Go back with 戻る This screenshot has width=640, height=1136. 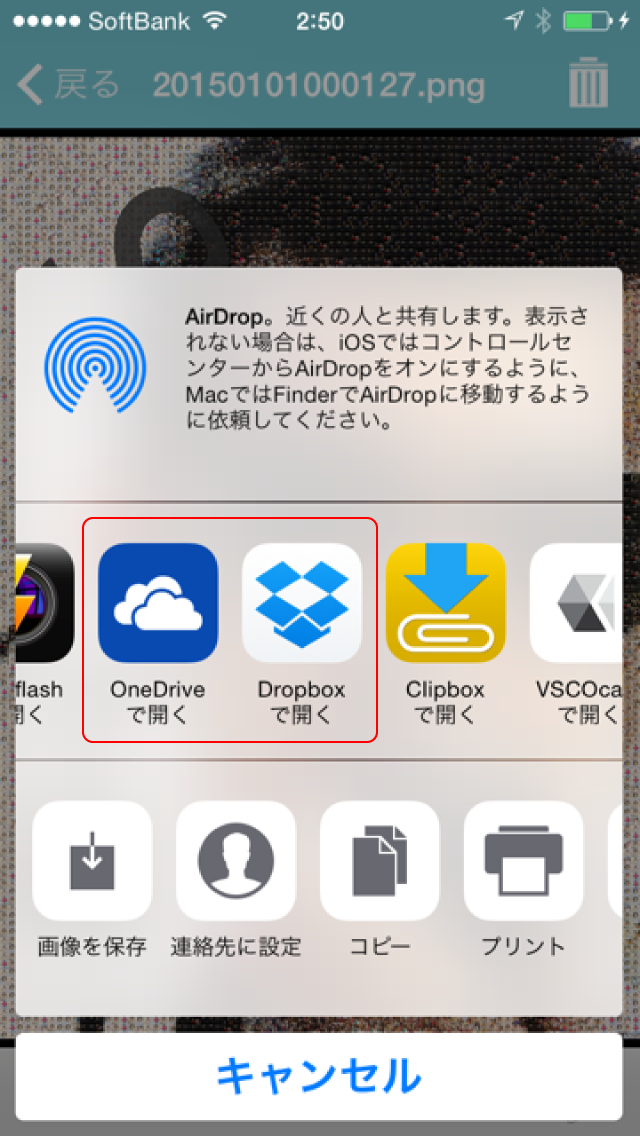click(x=68, y=85)
